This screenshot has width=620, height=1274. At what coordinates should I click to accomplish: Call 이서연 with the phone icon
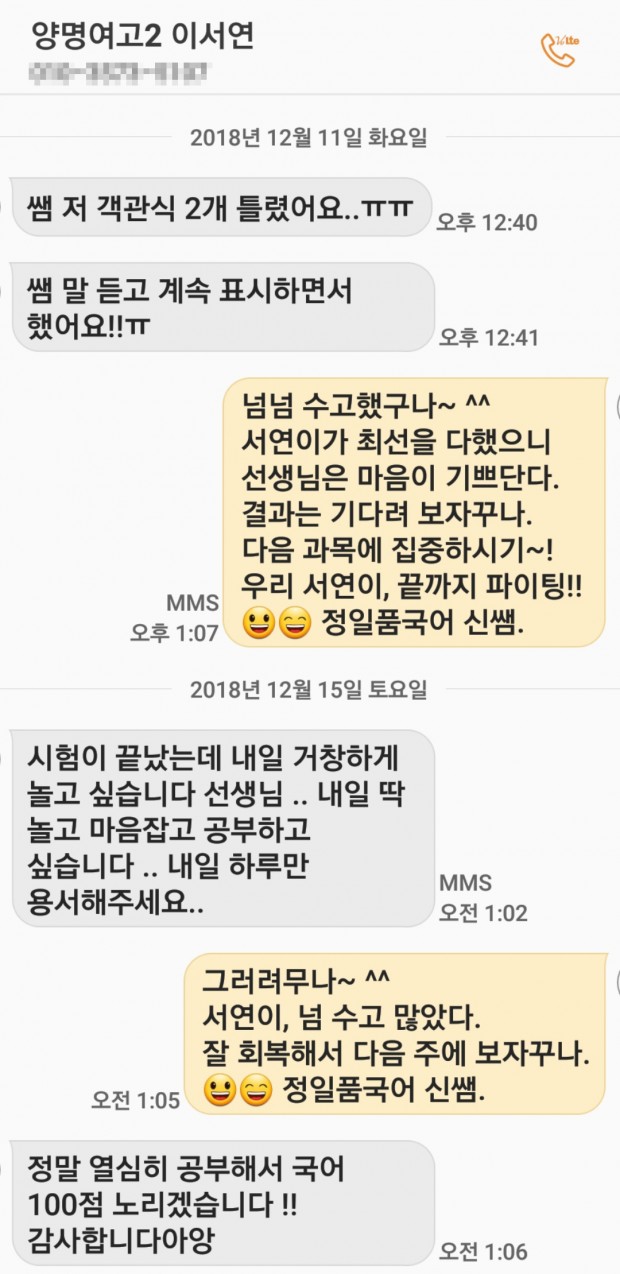tap(559, 50)
